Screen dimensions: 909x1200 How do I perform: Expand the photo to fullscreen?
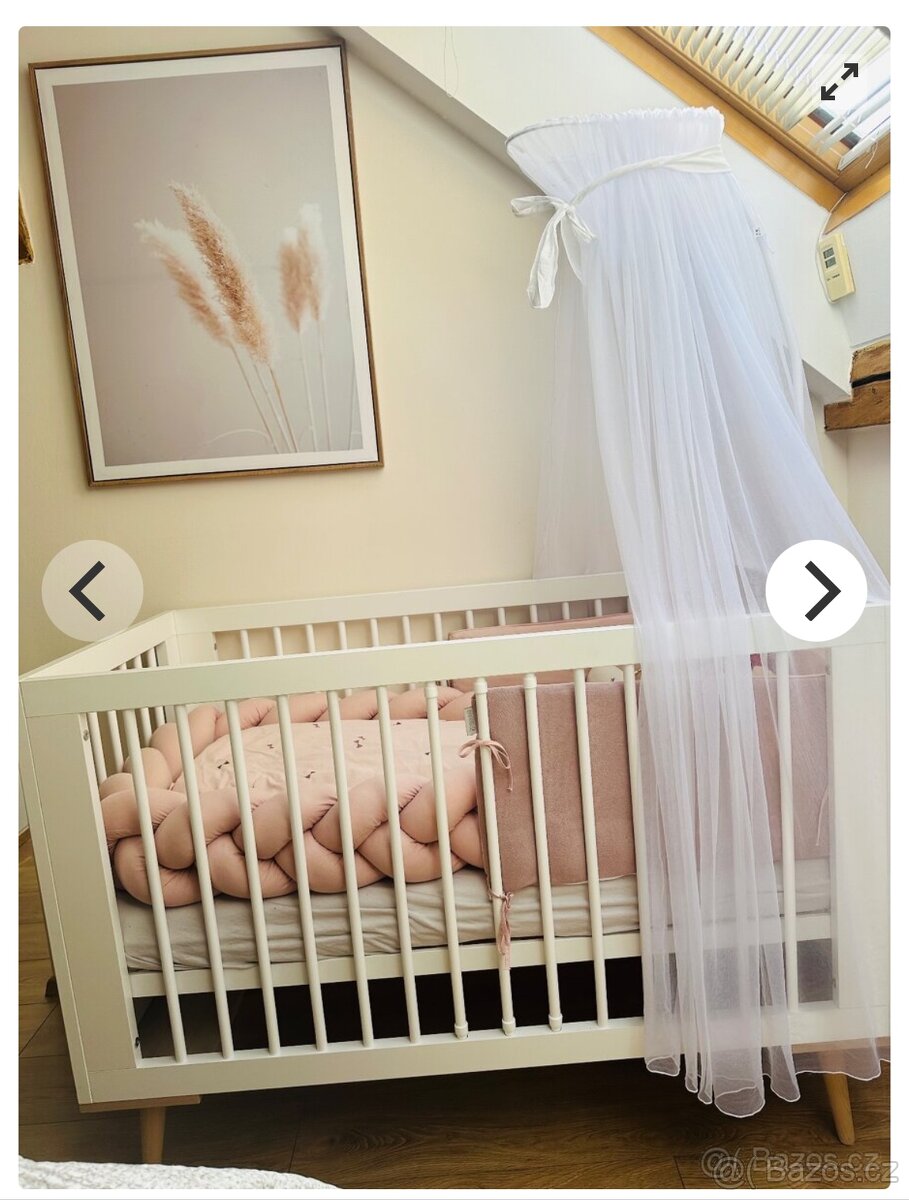(839, 82)
